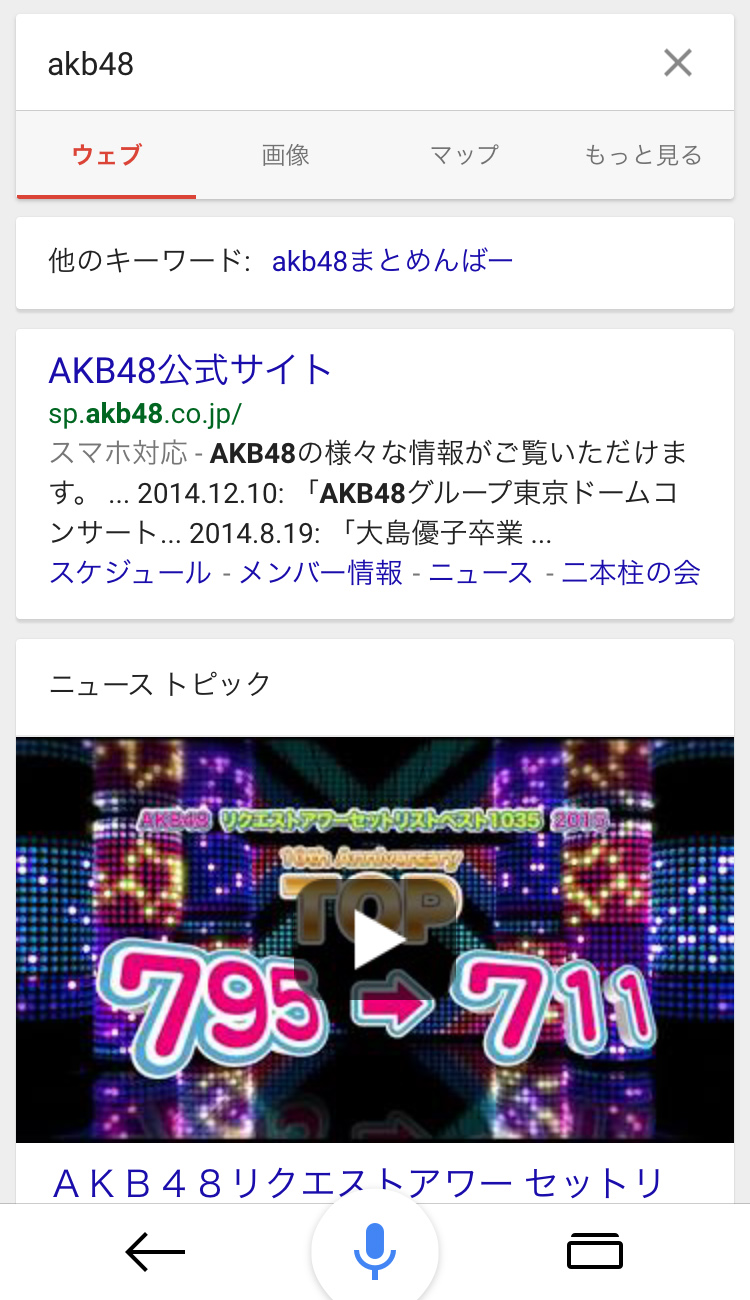This screenshot has width=750, height=1300.
Task: Search suggested keyword akb48まとめんばー
Action: click(x=392, y=262)
